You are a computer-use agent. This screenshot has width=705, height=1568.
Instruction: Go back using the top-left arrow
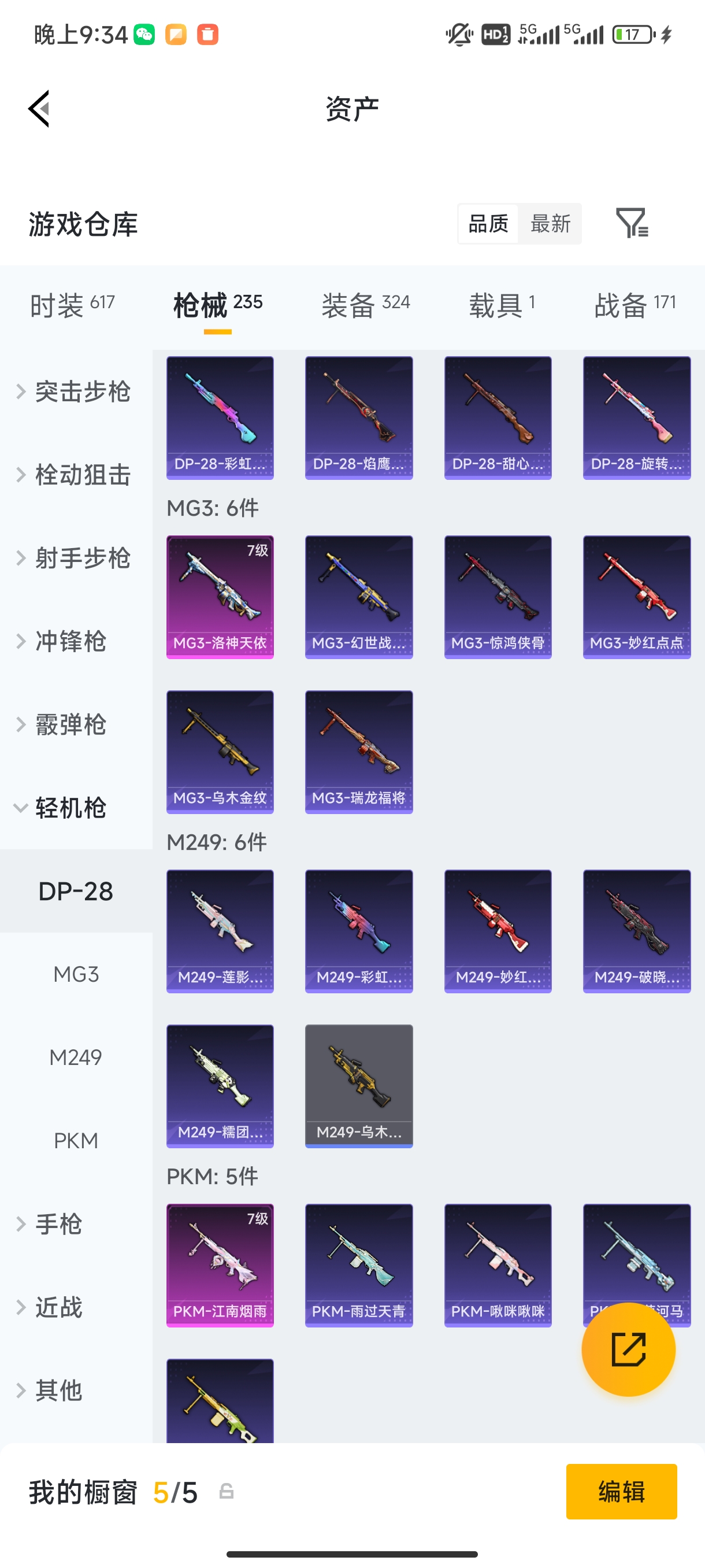pyautogui.click(x=39, y=109)
